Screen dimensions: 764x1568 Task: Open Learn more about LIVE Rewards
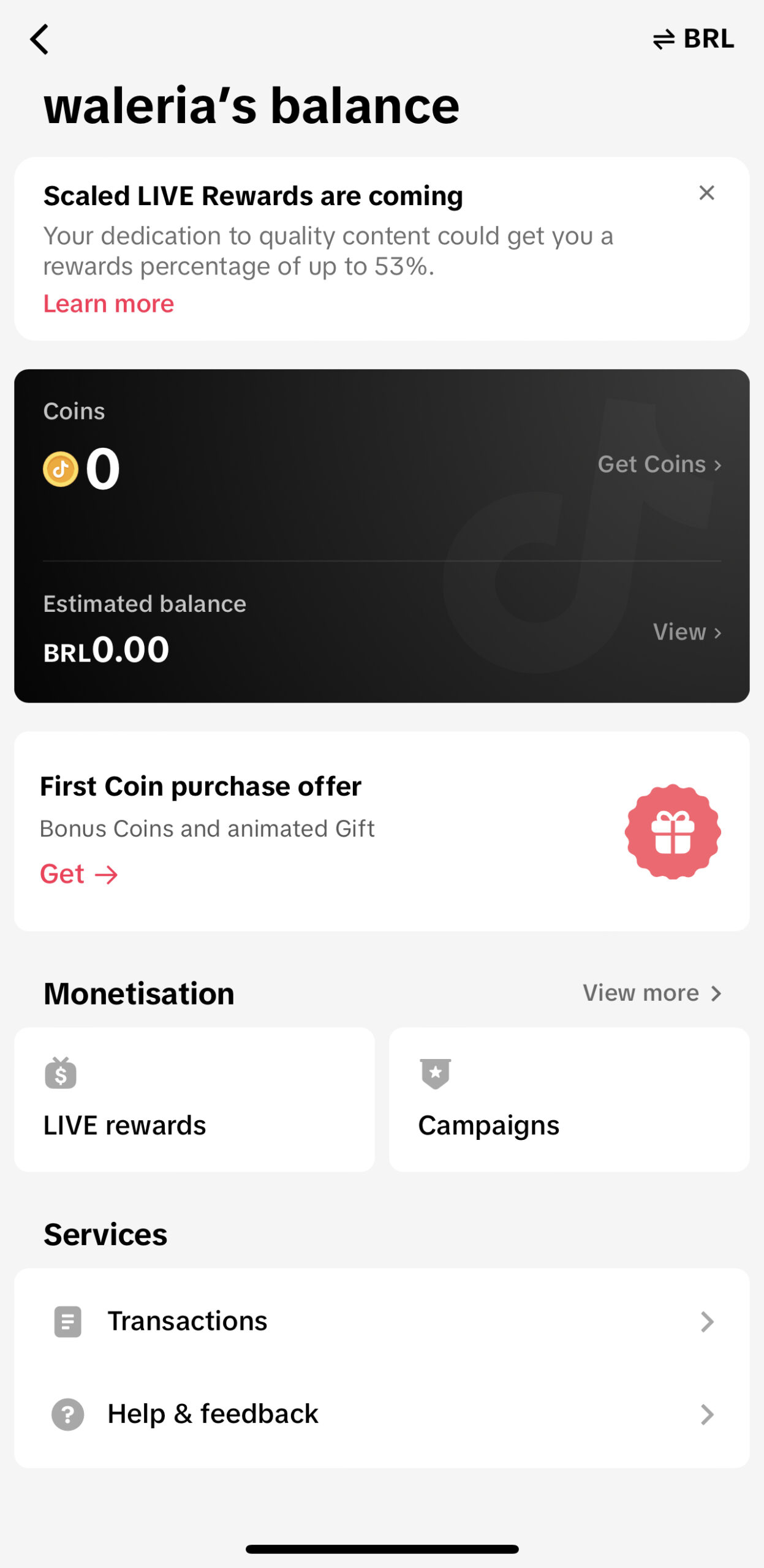point(108,304)
